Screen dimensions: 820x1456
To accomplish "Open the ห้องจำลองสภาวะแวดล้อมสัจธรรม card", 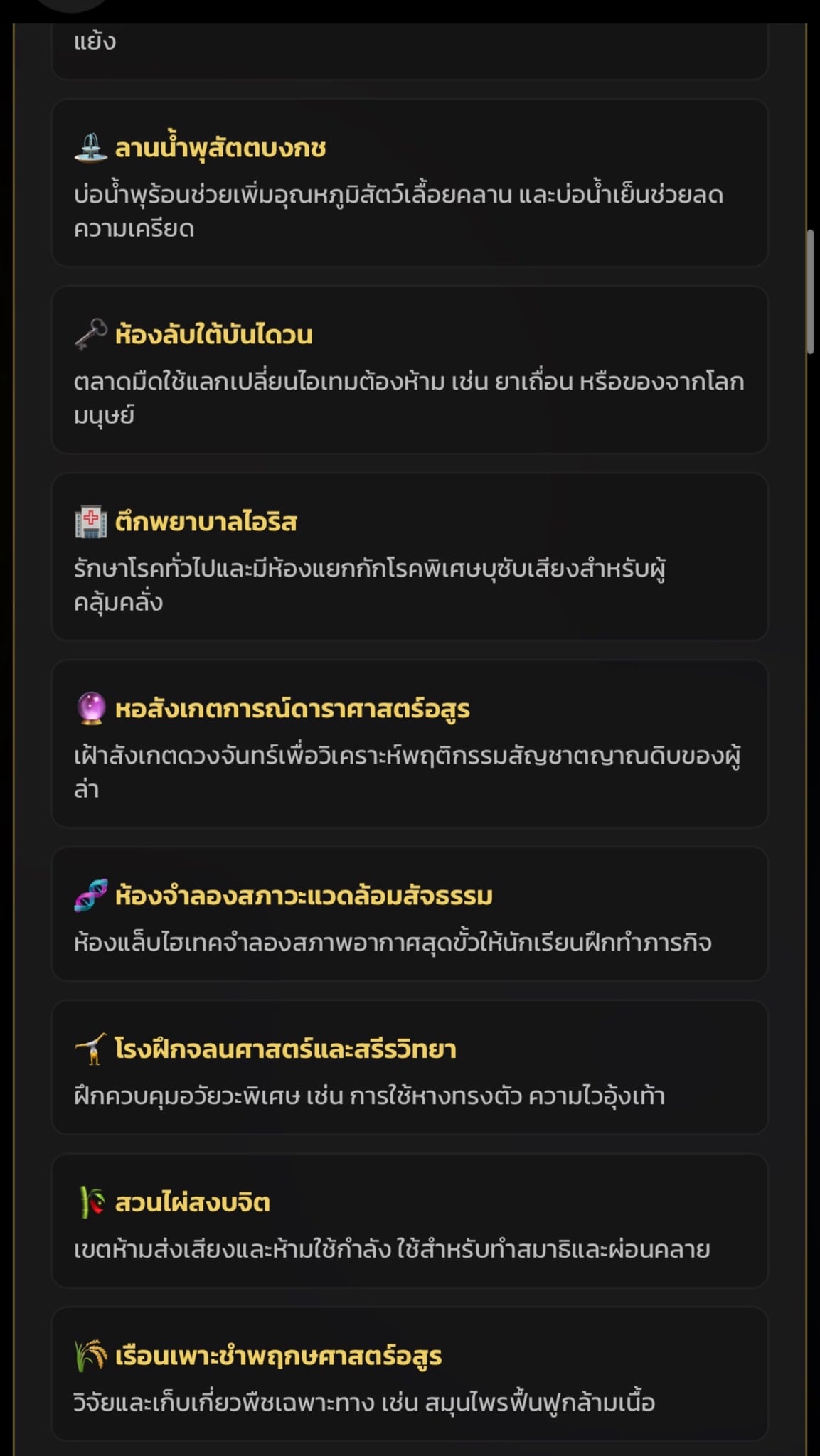I will [410, 914].
